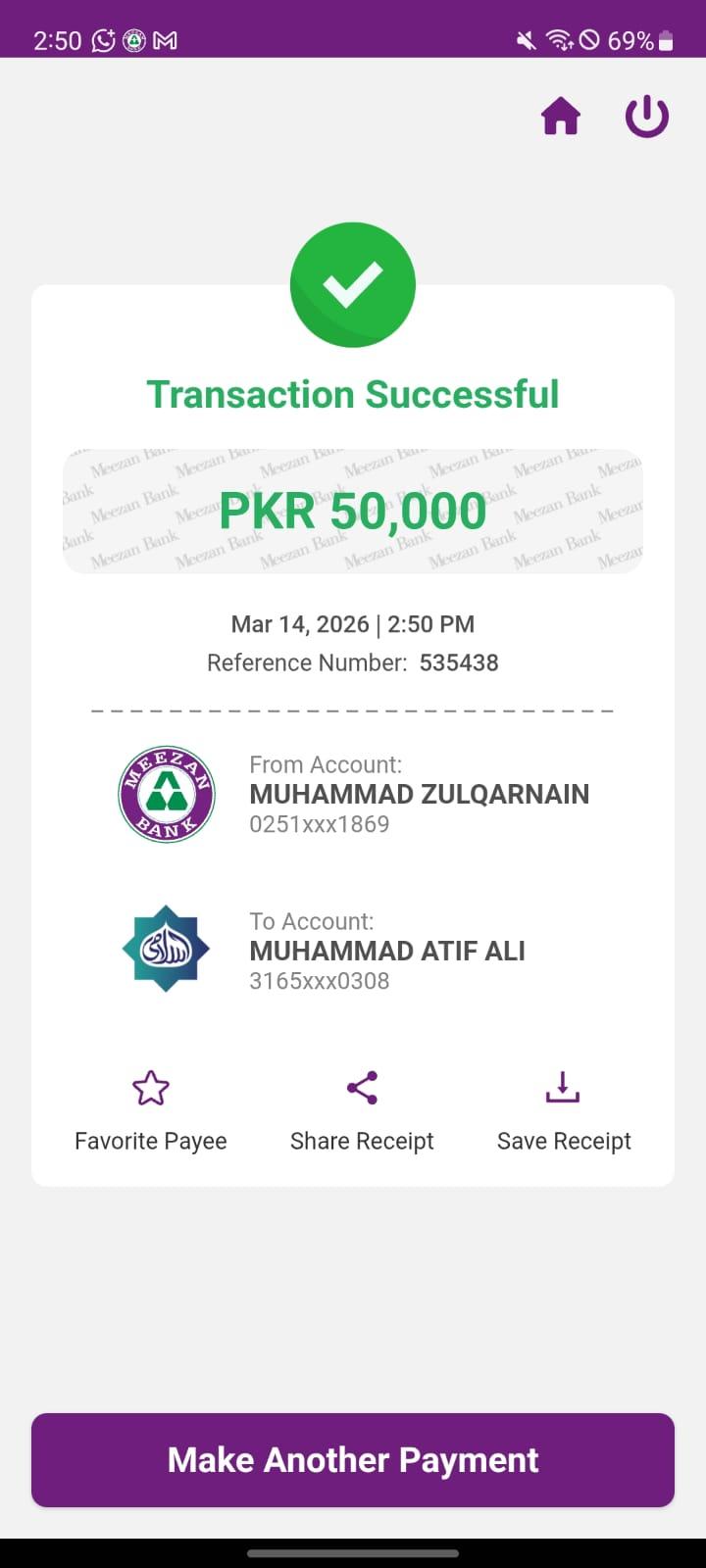Add recipient as Favorite Payee
The image size is (706, 1568).
click(x=151, y=1111)
